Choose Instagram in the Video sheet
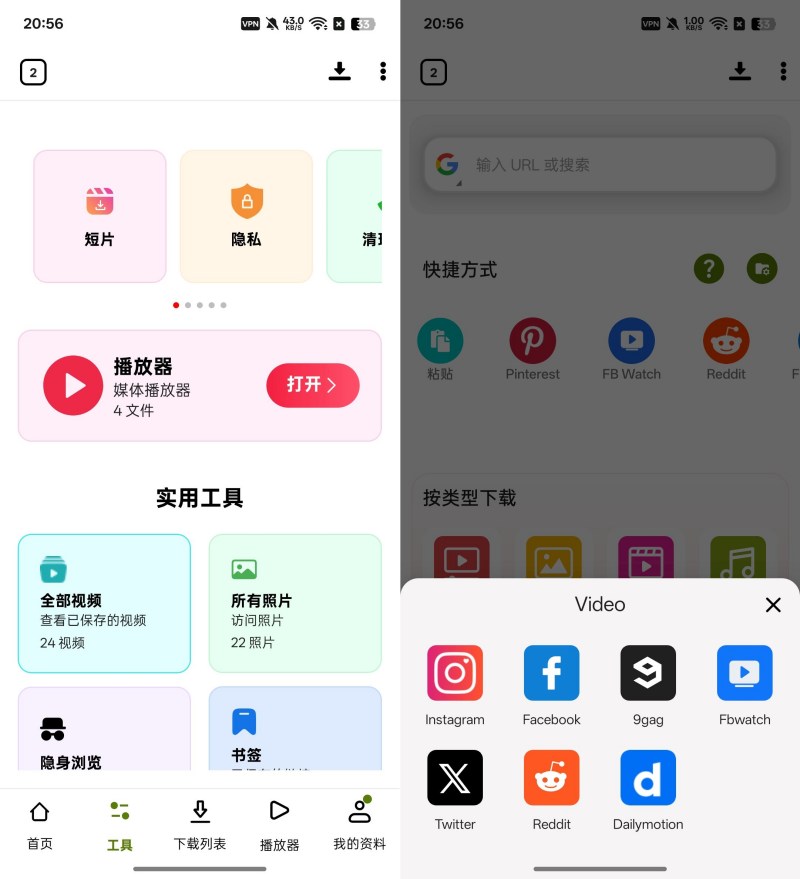This screenshot has height=879, width=800. [x=455, y=685]
